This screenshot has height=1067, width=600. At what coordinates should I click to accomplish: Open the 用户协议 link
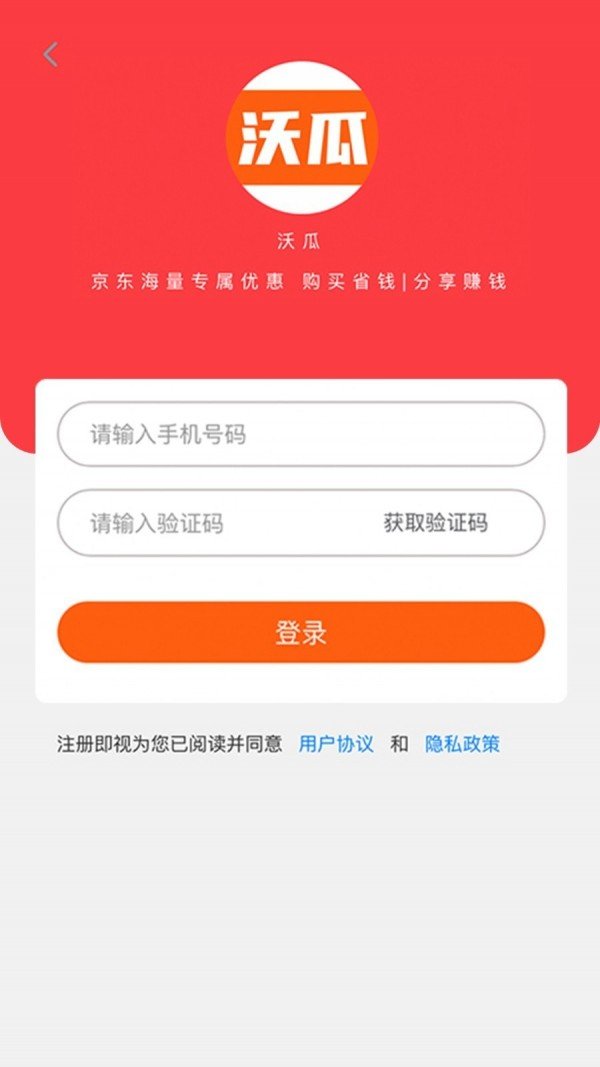(336, 744)
